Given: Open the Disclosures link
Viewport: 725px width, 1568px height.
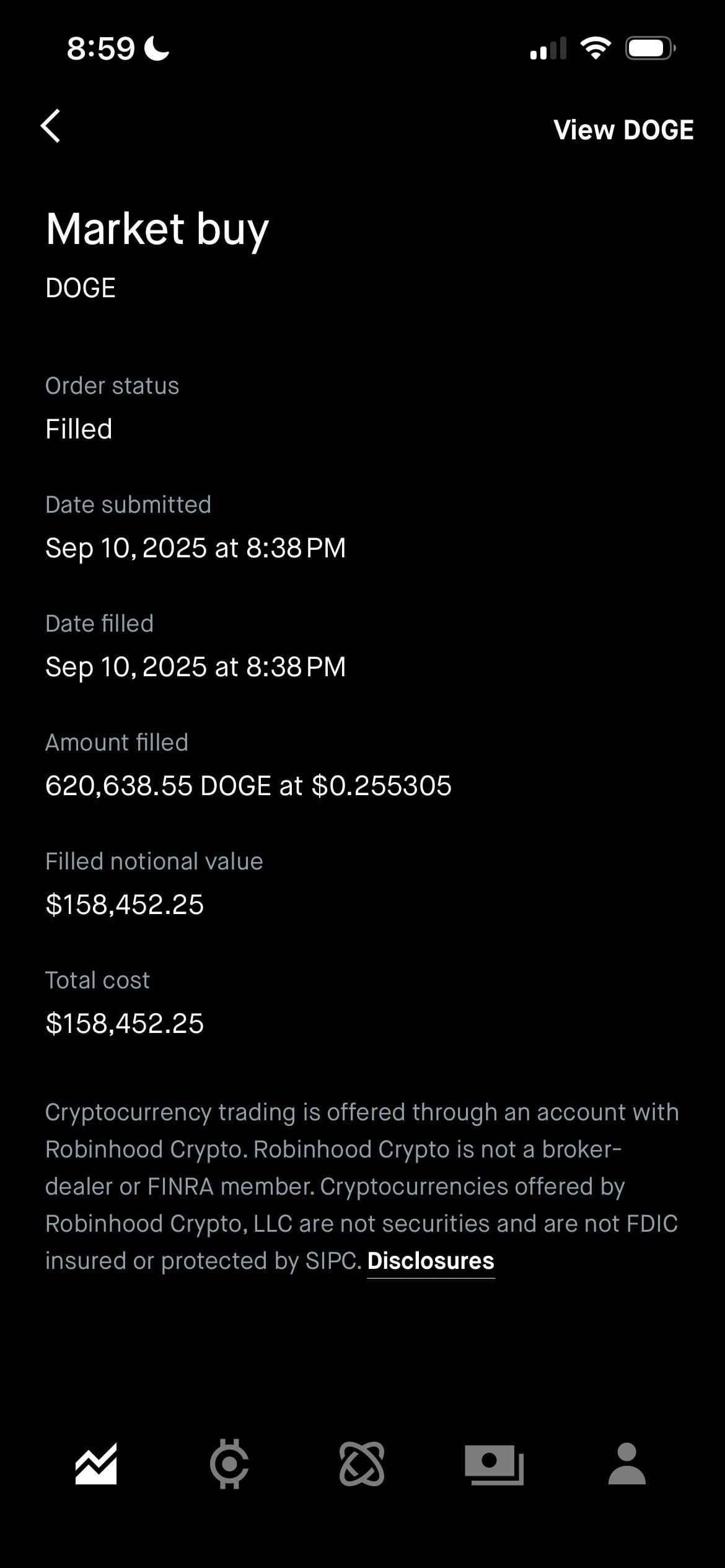Looking at the screenshot, I should 431,1261.
